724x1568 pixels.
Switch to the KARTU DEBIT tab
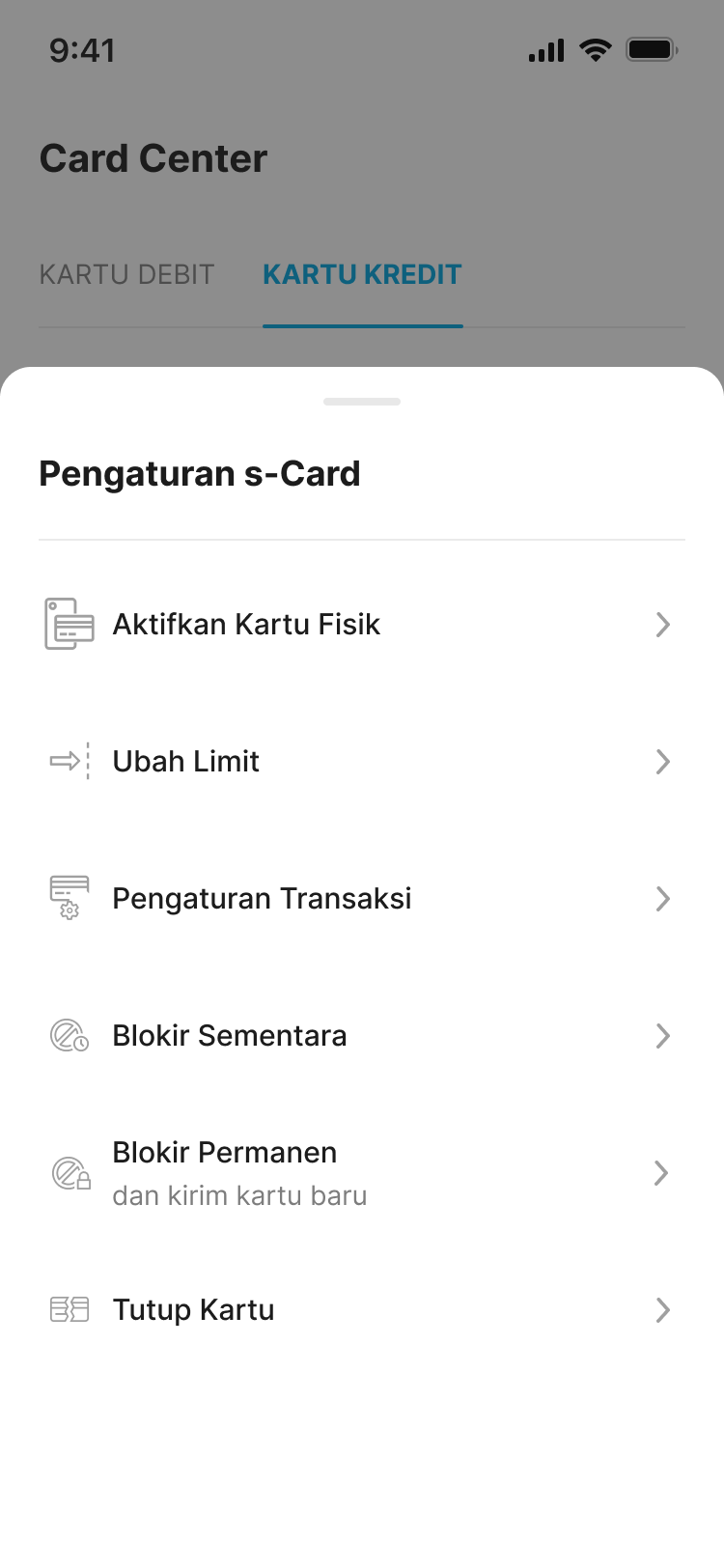[126, 275]
